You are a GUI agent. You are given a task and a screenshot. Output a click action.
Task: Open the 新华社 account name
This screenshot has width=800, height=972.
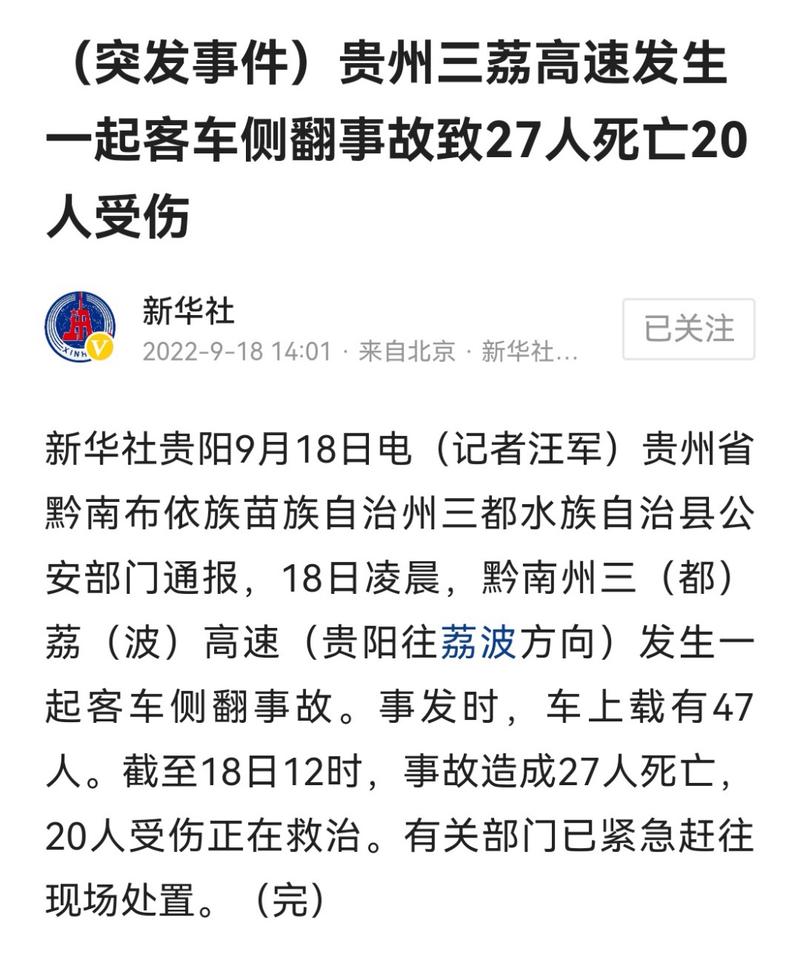coord(188,311)
